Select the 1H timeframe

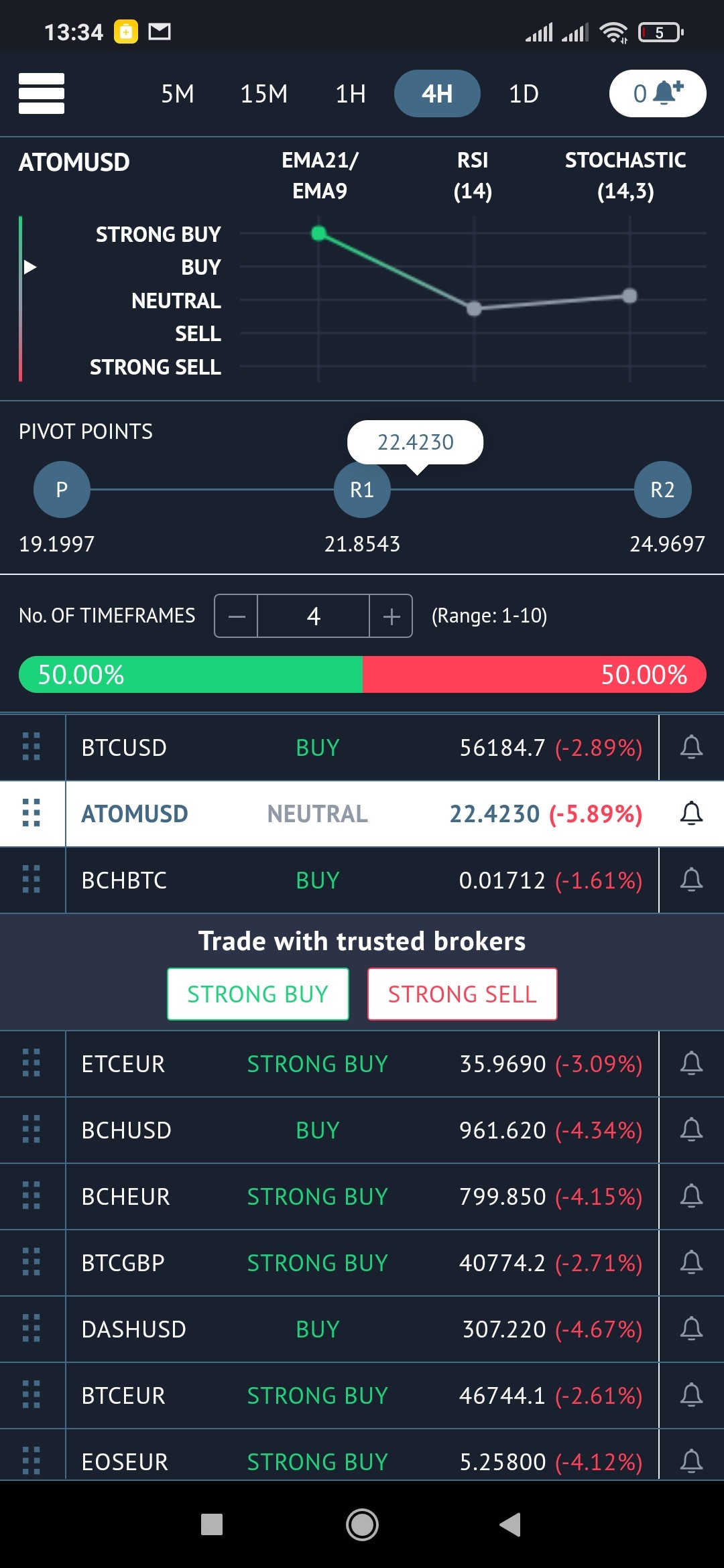tap(351, 94)
